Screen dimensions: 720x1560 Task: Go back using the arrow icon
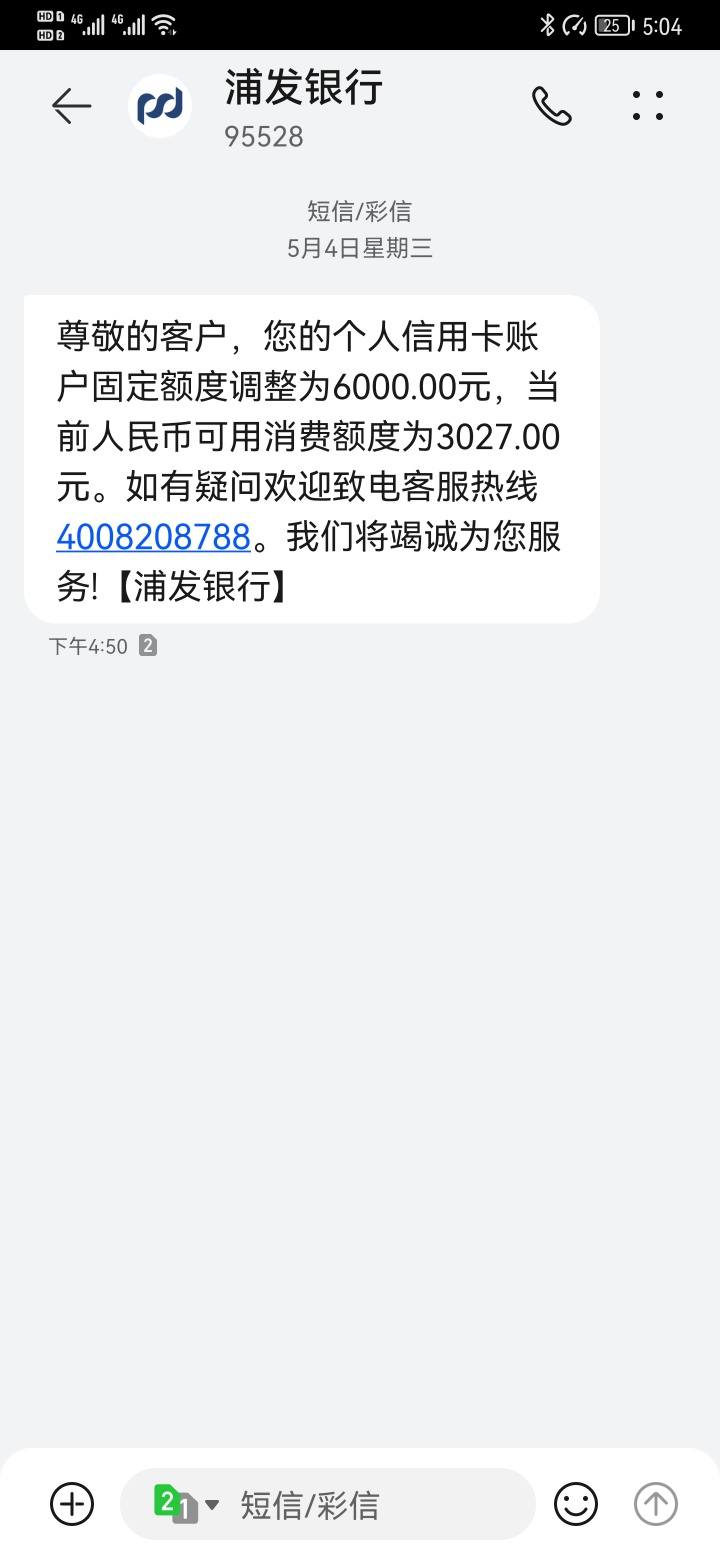point(71,106)
